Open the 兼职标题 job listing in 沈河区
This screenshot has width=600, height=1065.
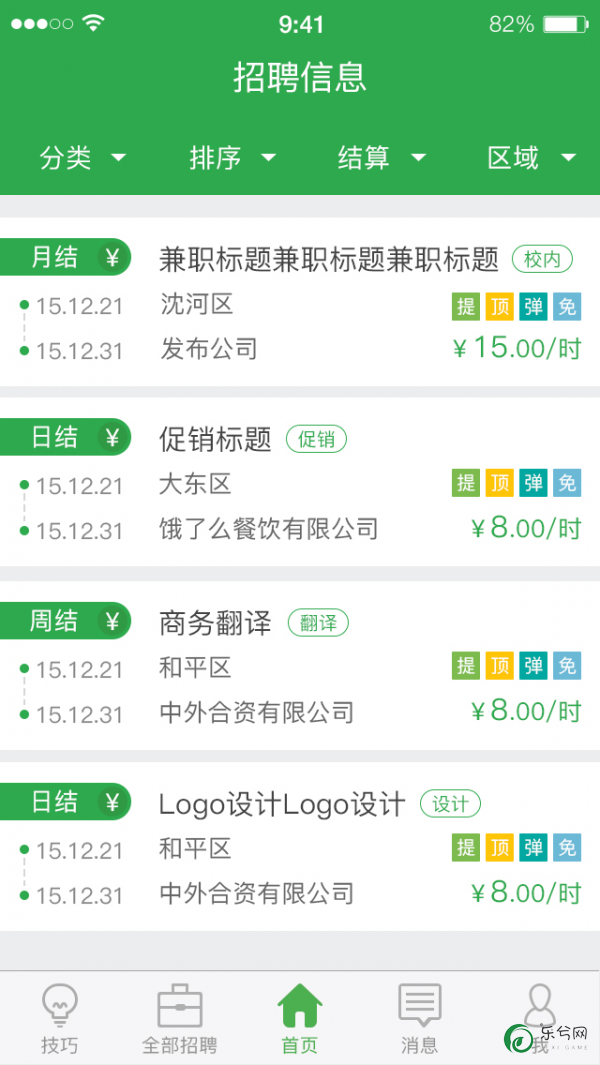300,302
